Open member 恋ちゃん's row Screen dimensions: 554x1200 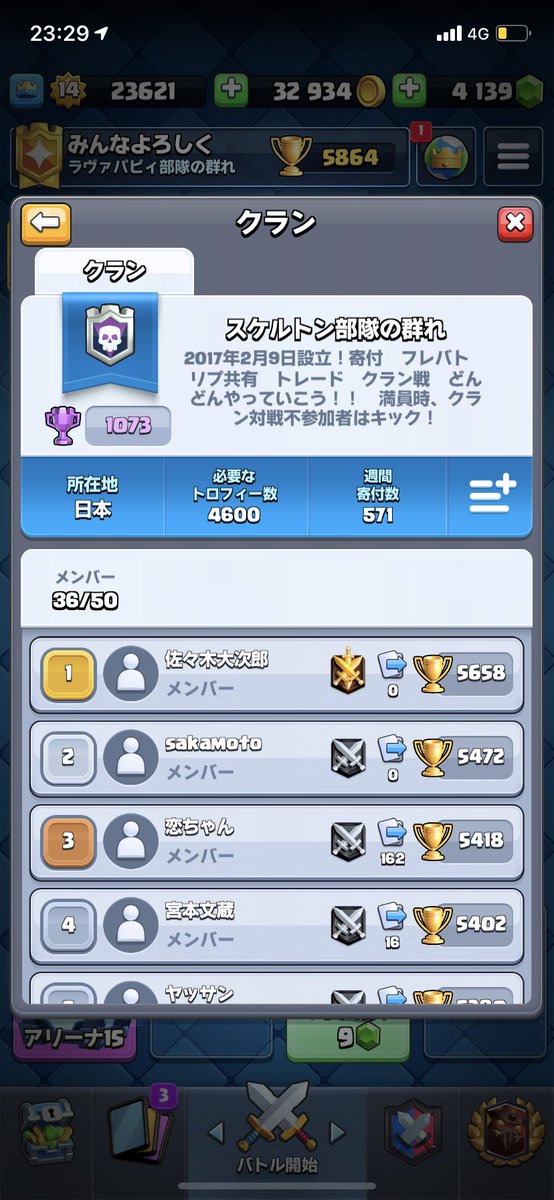coord(276,840)
